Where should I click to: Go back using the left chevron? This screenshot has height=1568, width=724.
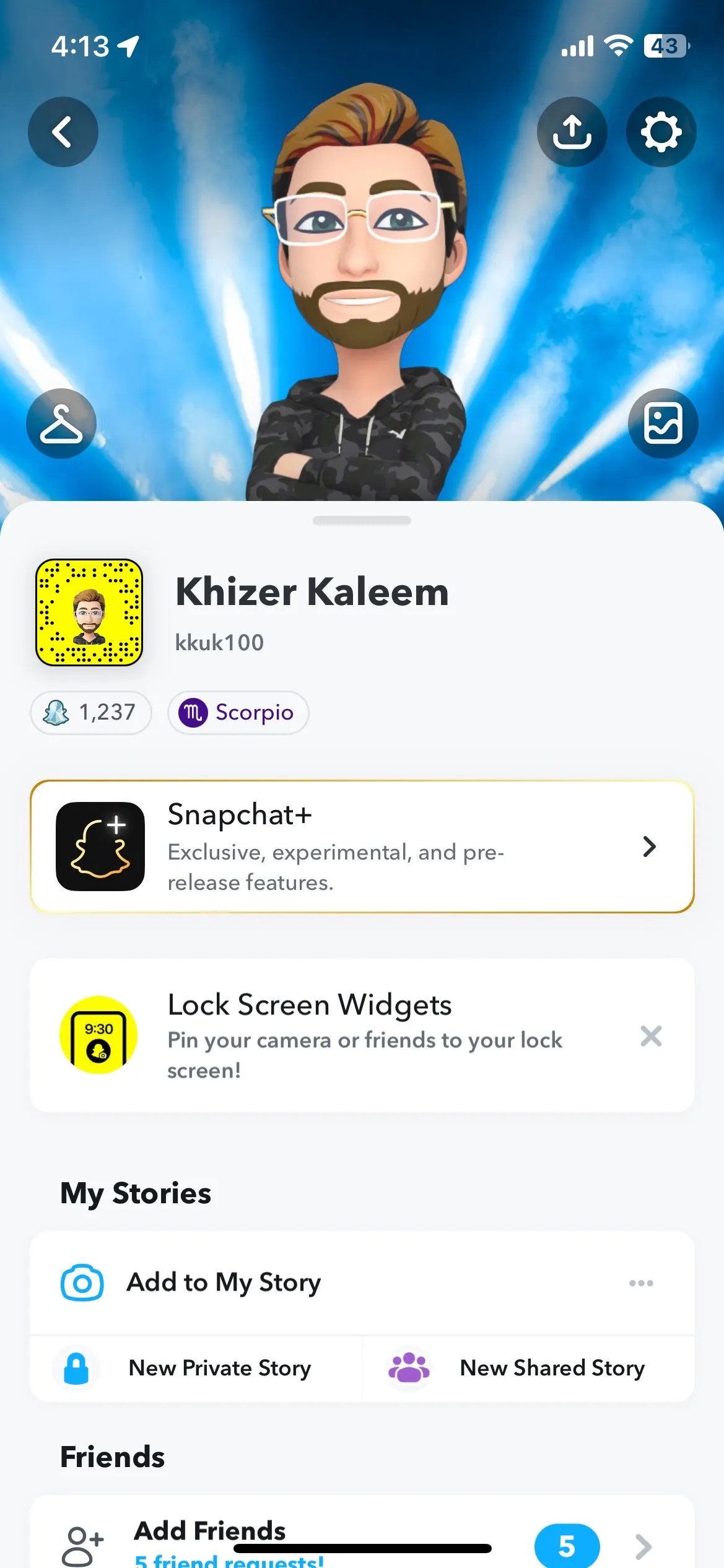pyautogui.click(x=63, y=132)
